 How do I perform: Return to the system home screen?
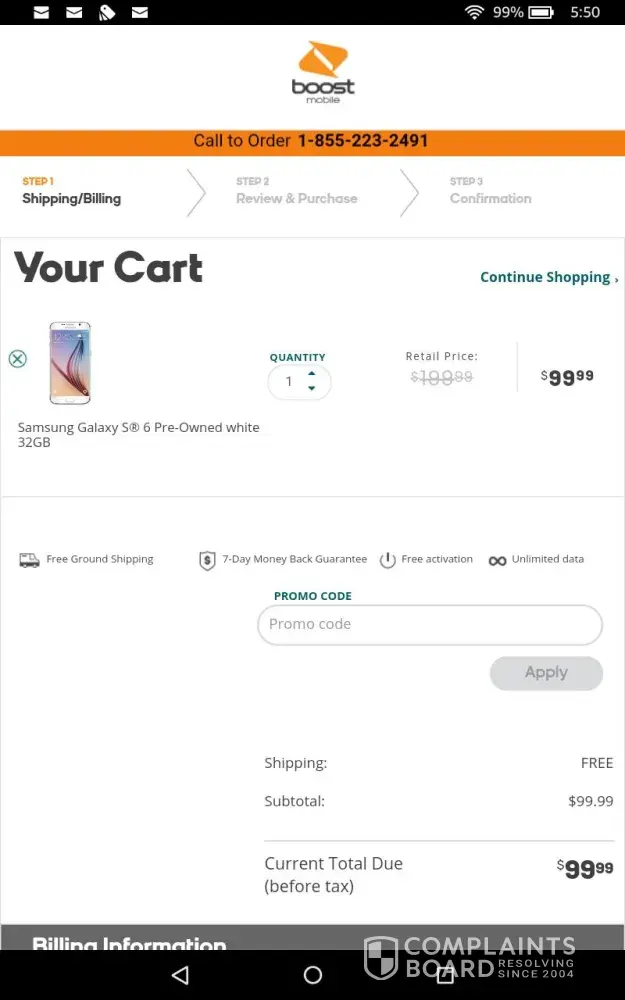click(312, 975)
